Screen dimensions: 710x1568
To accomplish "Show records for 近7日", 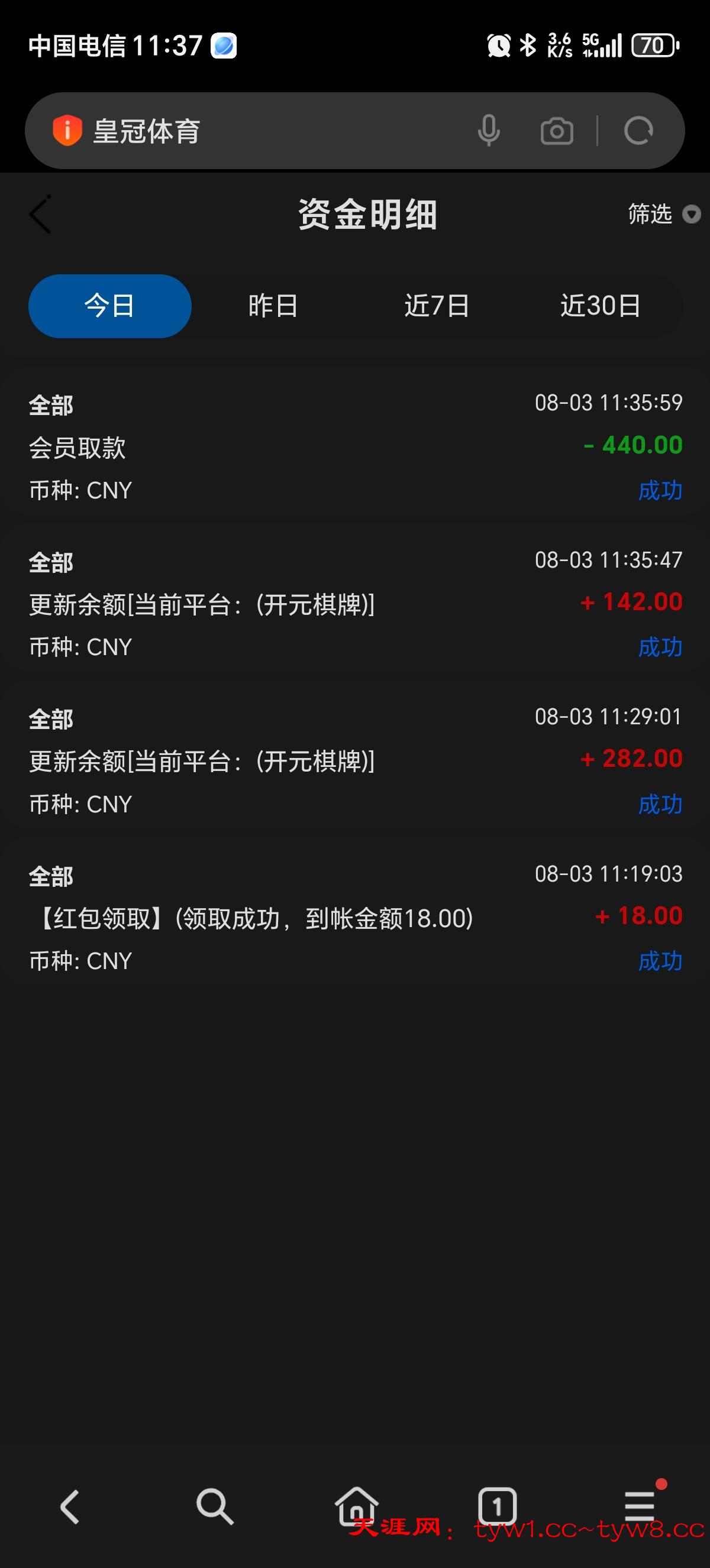I will click(437, 306).
